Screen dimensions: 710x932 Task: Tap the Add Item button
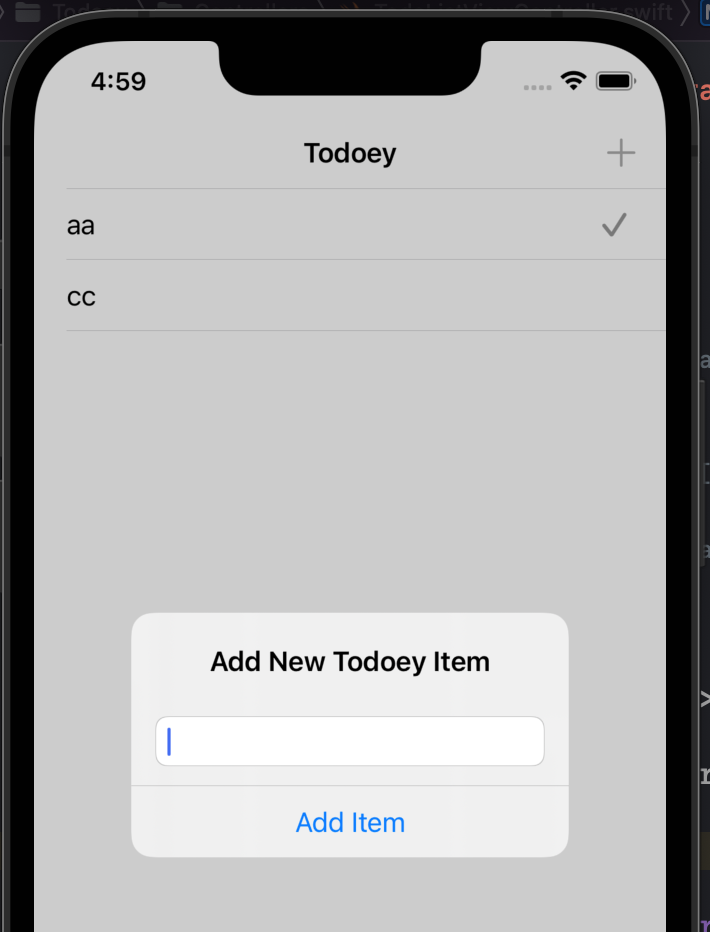click(350, 822)
